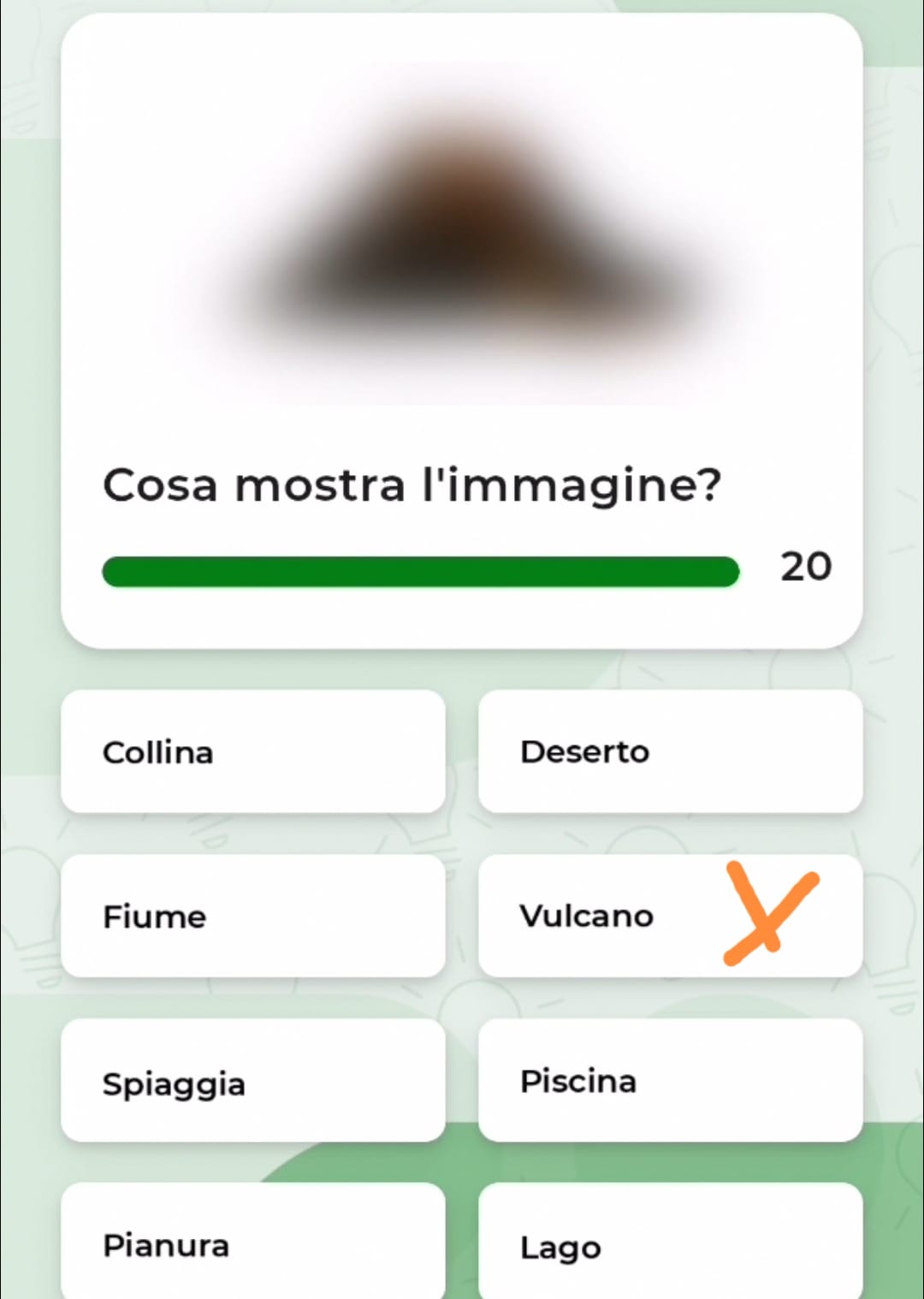Viewport: 924px width, 1299px height.
Task: Tap the Fiume answer option
Action: (252, 916)
